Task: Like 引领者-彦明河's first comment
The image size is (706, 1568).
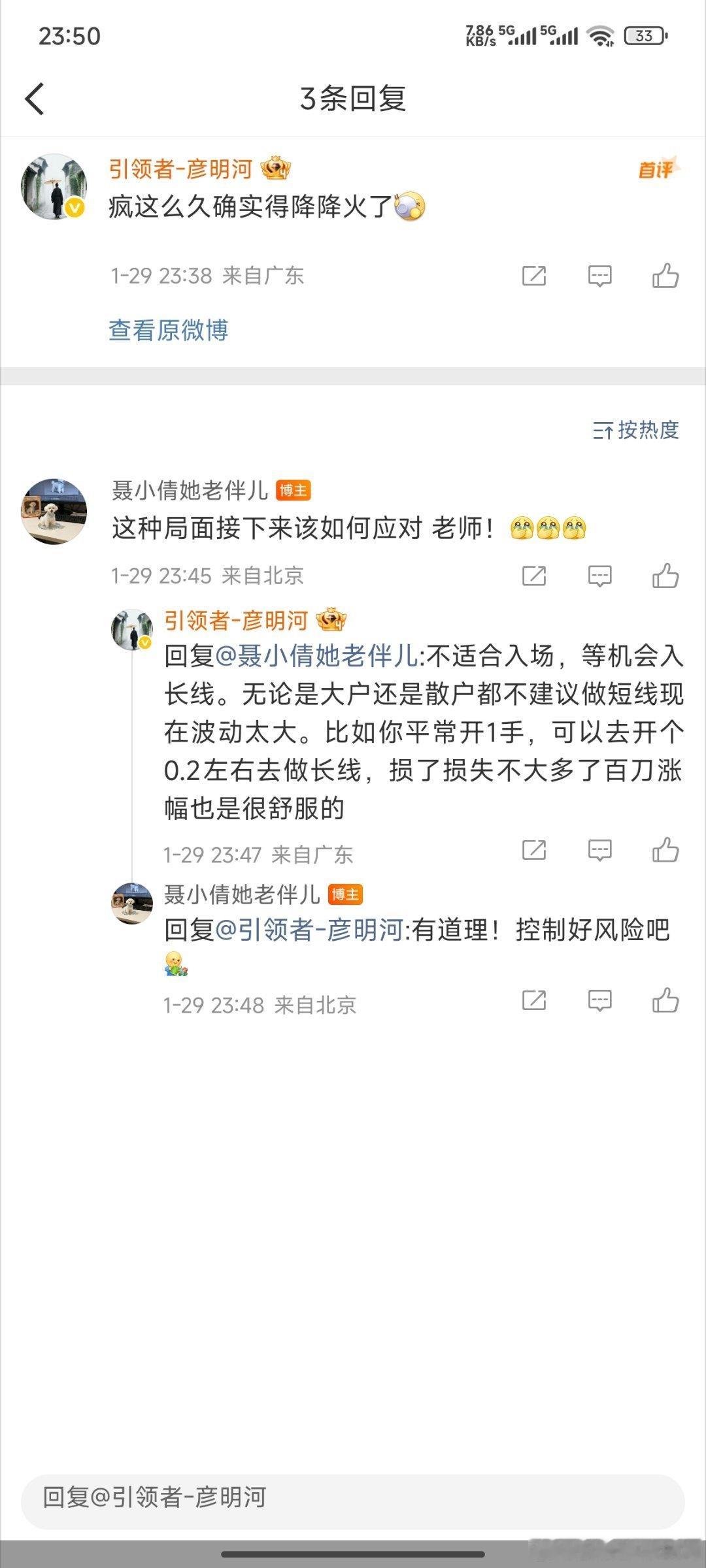Action: (x=666, y=277)
